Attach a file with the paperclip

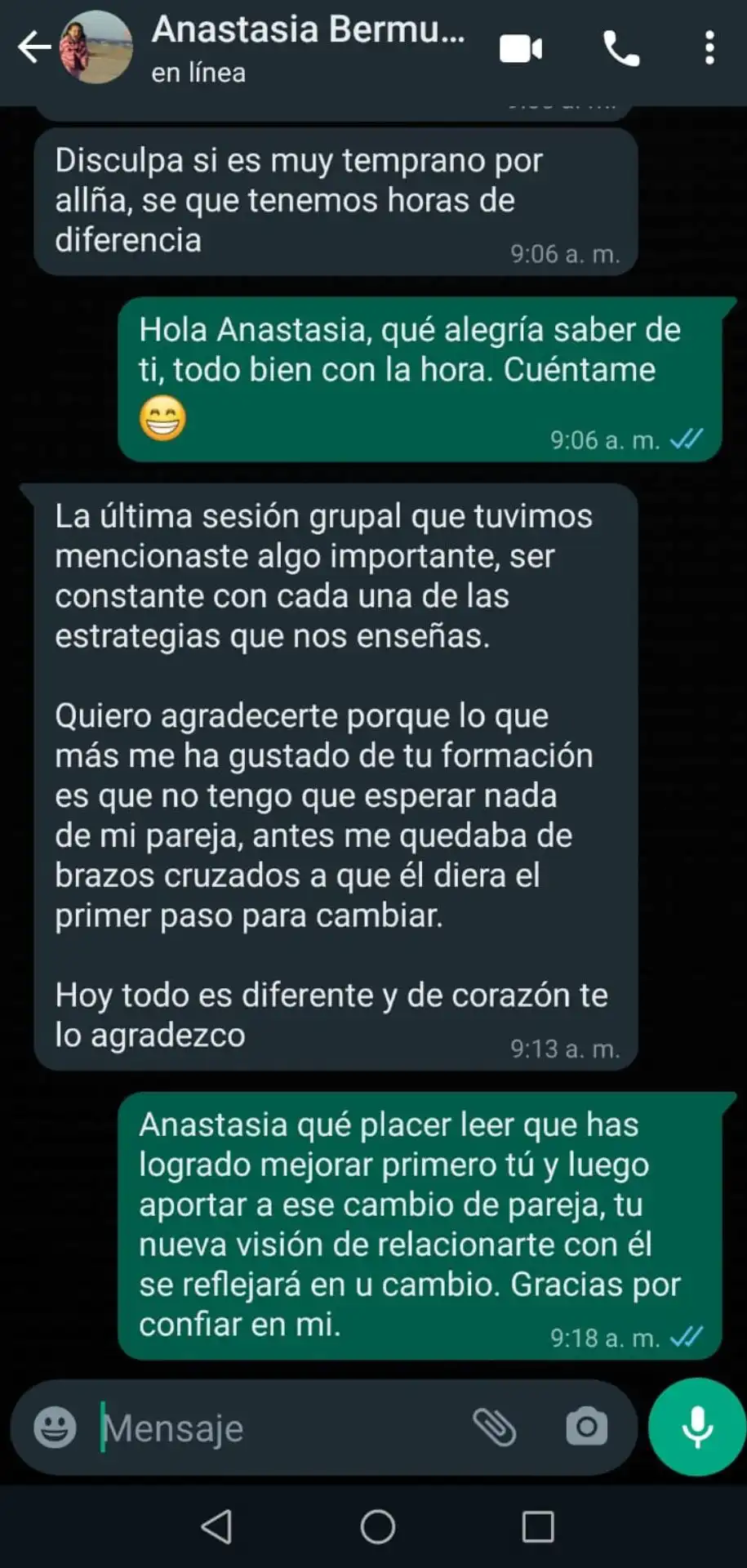click(495, 1427)
